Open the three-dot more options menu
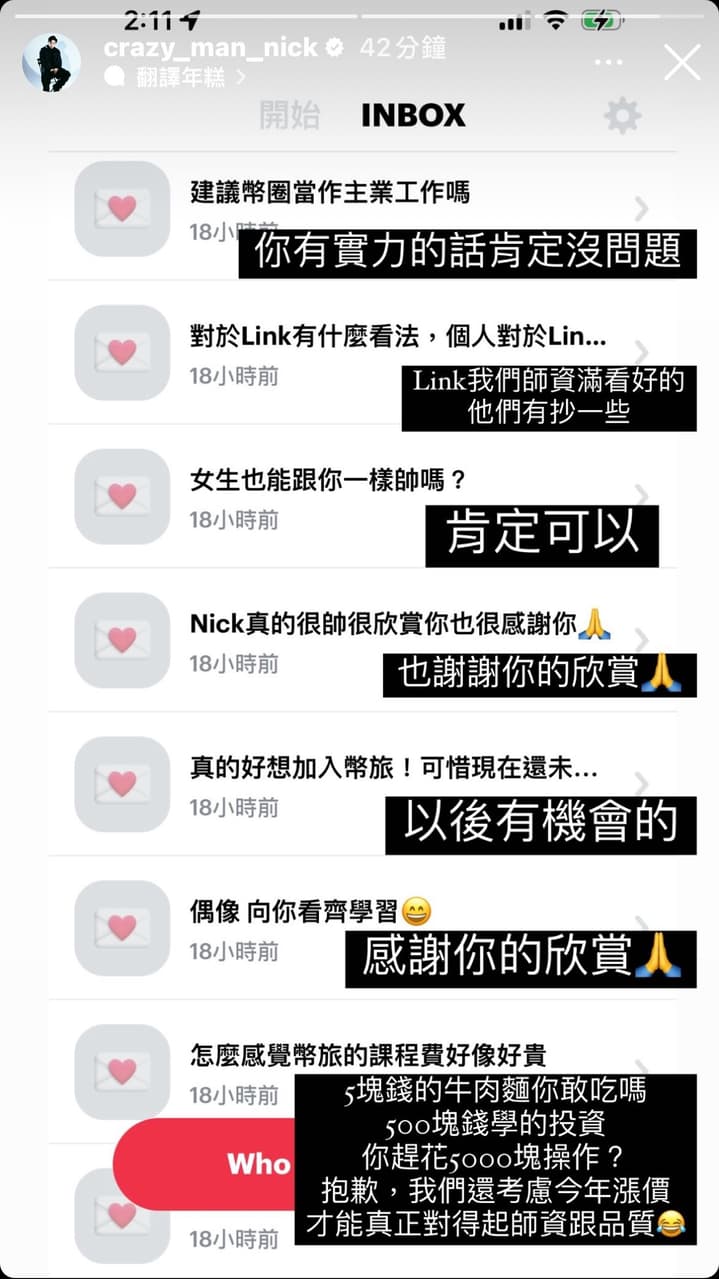719x1279 pixels. (x=608, y=62)
